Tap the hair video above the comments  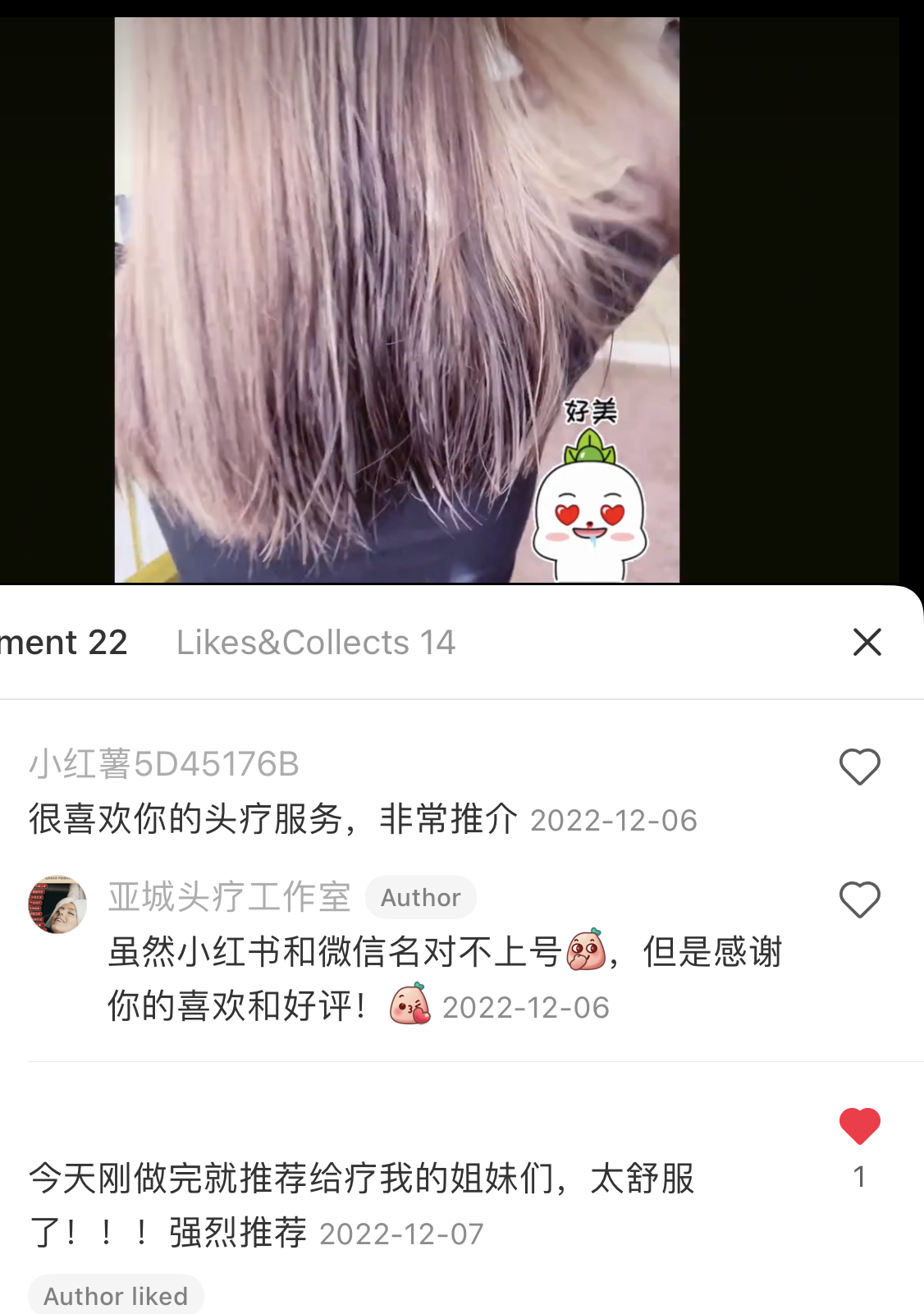coord(396,300)
